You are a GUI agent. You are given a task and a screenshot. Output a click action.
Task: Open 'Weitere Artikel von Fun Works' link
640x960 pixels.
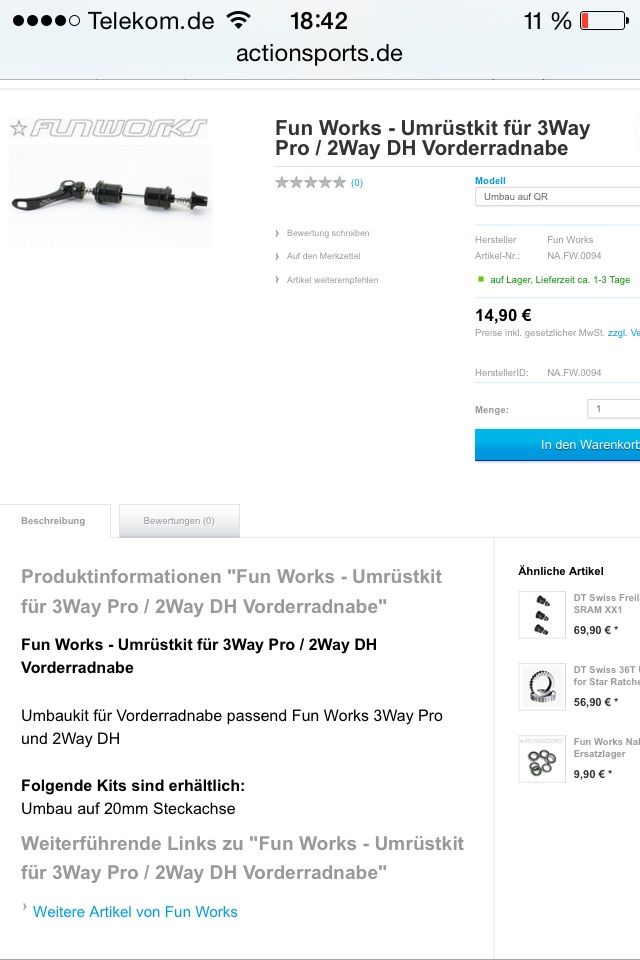click(x=135, y=911)
